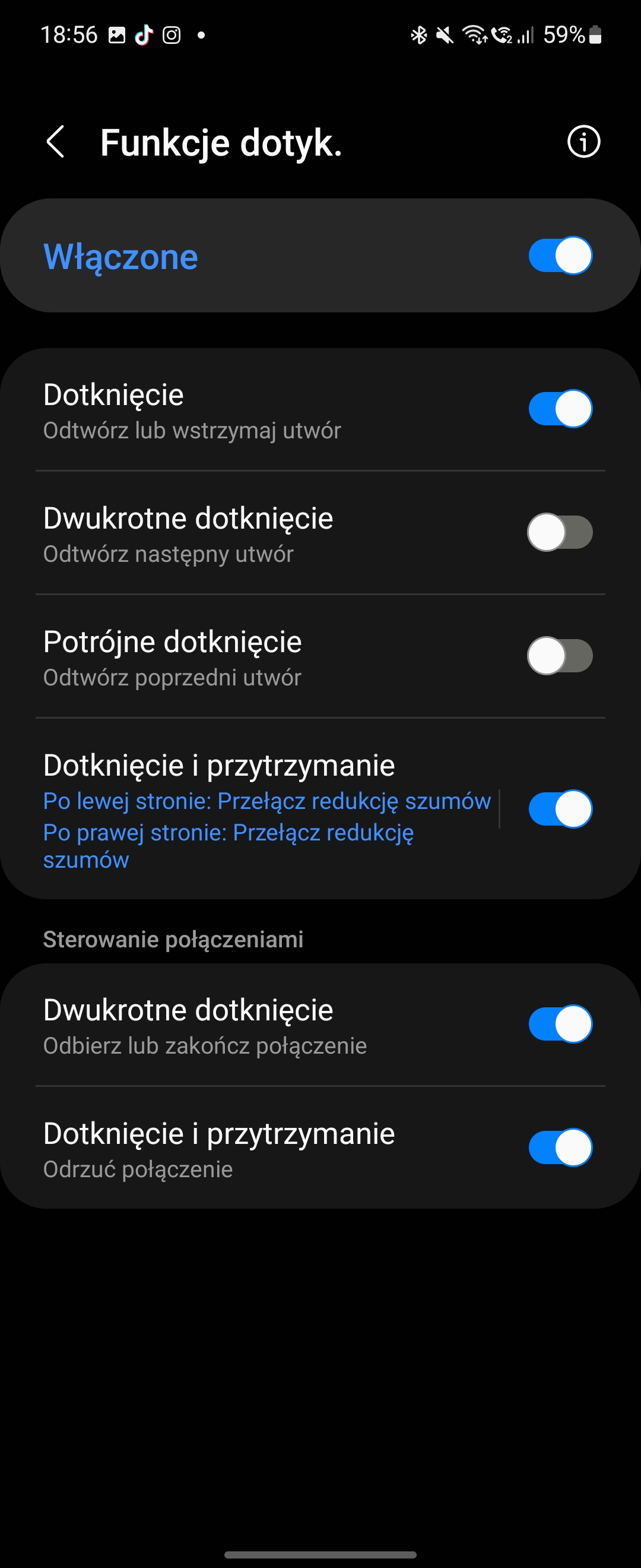The height and width of the screenshot is (1568, 641).
Task: Tap the muted sound icon in status bar
Action: [444, 34]
